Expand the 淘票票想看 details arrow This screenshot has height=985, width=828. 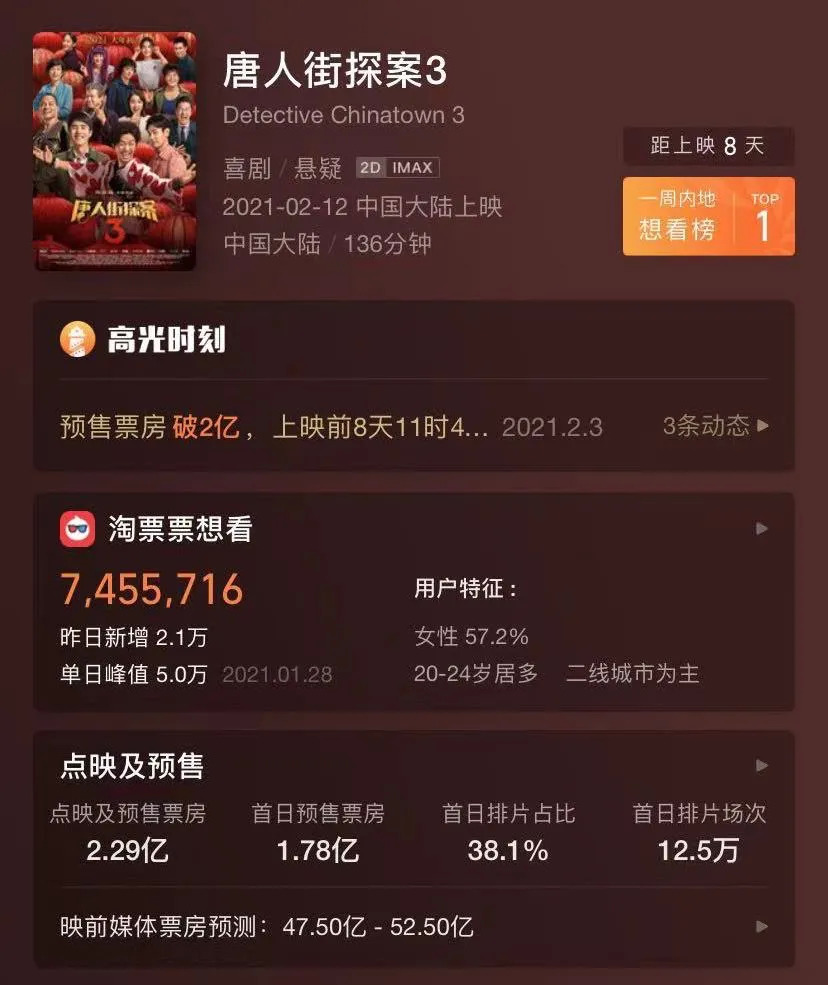tap(762, 529)
